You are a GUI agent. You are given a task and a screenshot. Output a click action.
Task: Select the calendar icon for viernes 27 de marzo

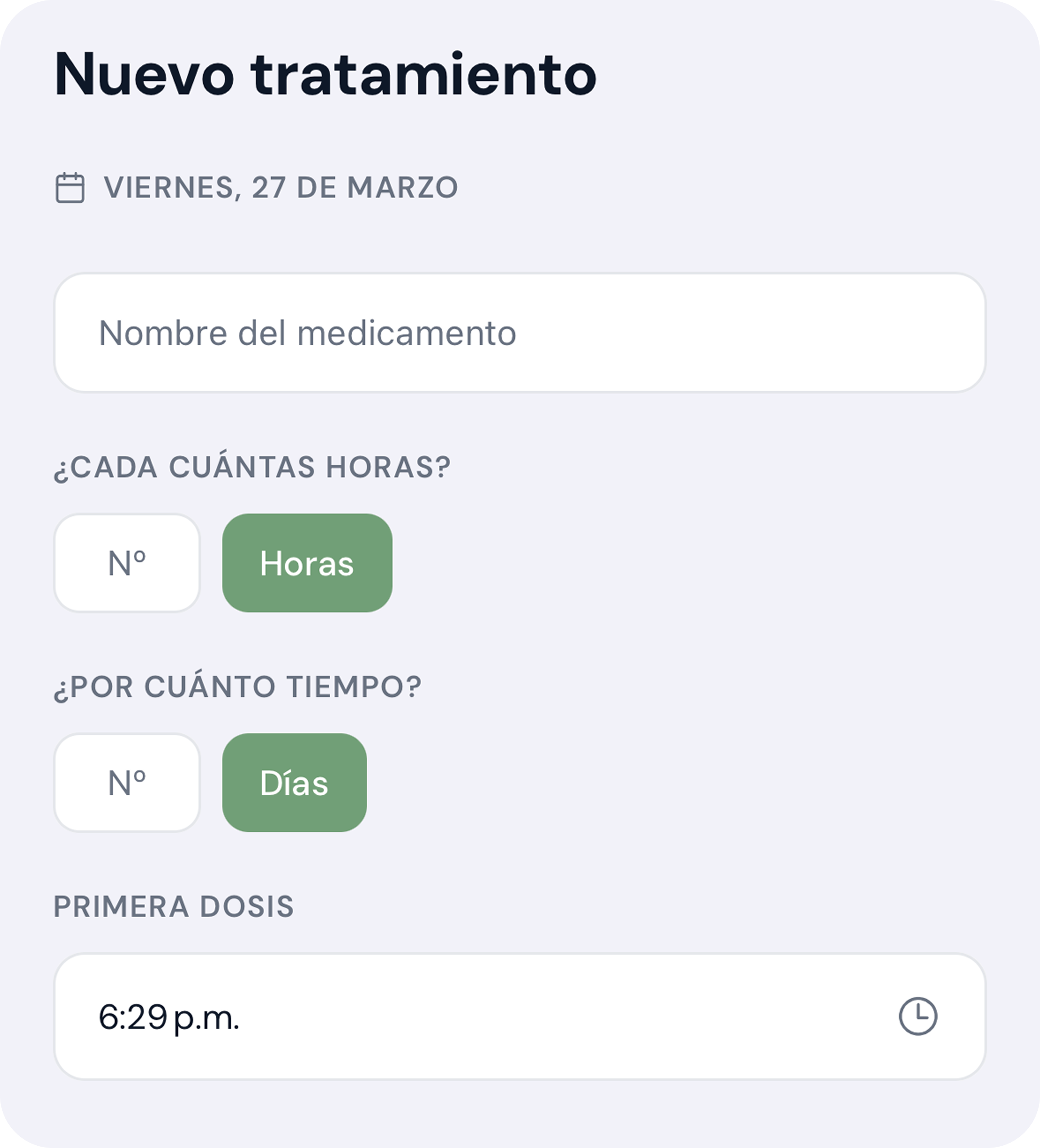[x=68, y=187]
